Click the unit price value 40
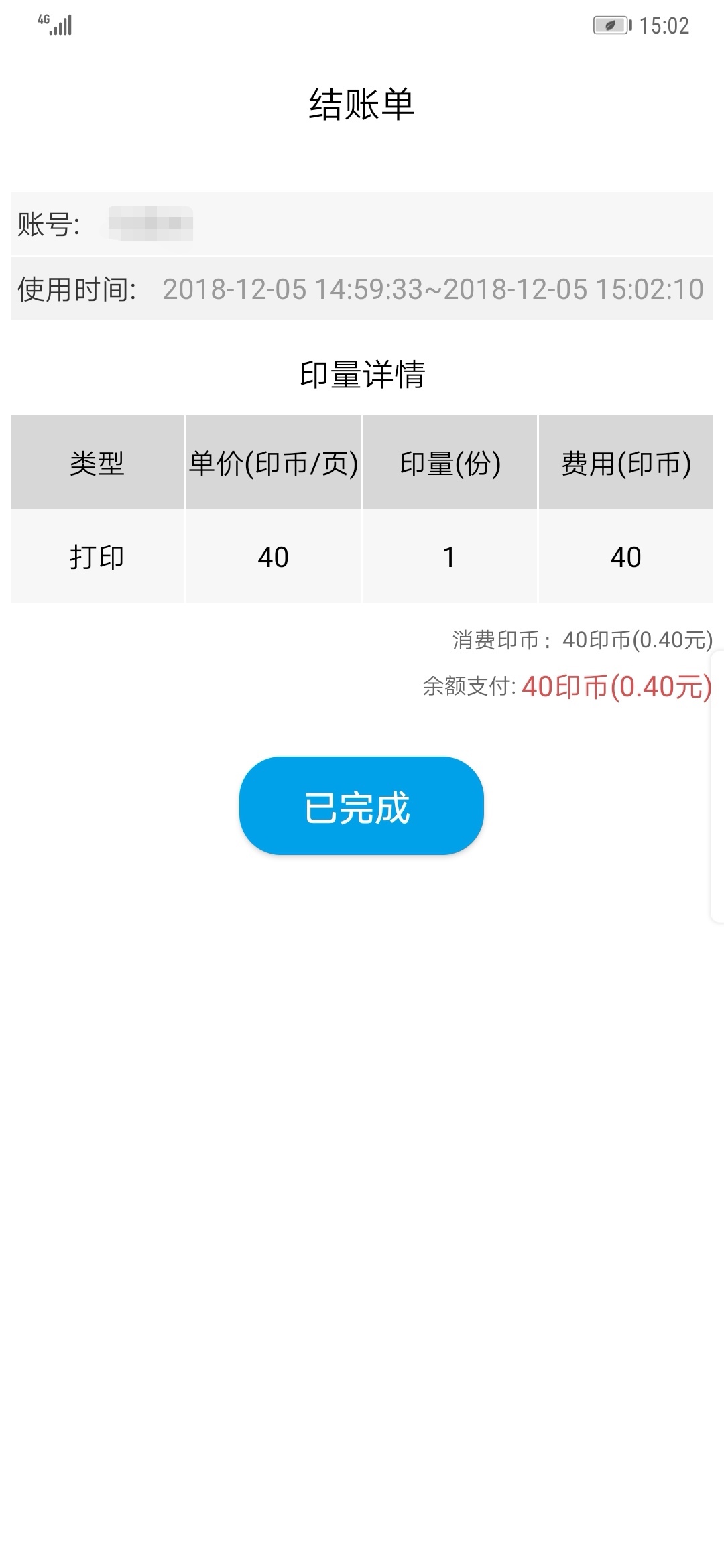 coord(274,556)
